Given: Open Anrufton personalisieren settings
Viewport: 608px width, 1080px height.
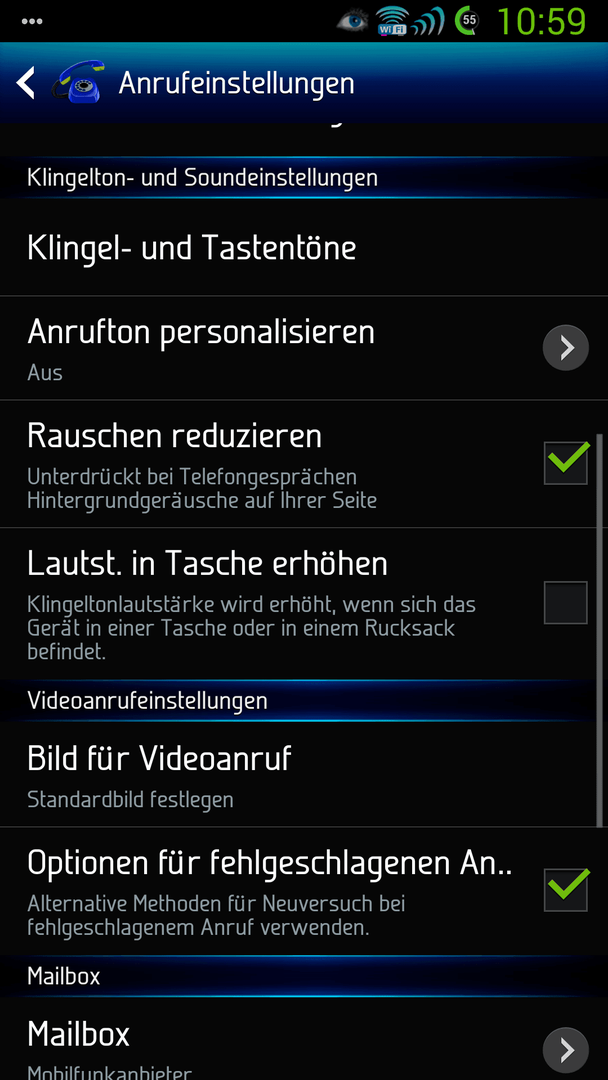Looking at the screenshot, I should (x=565, y=348).
